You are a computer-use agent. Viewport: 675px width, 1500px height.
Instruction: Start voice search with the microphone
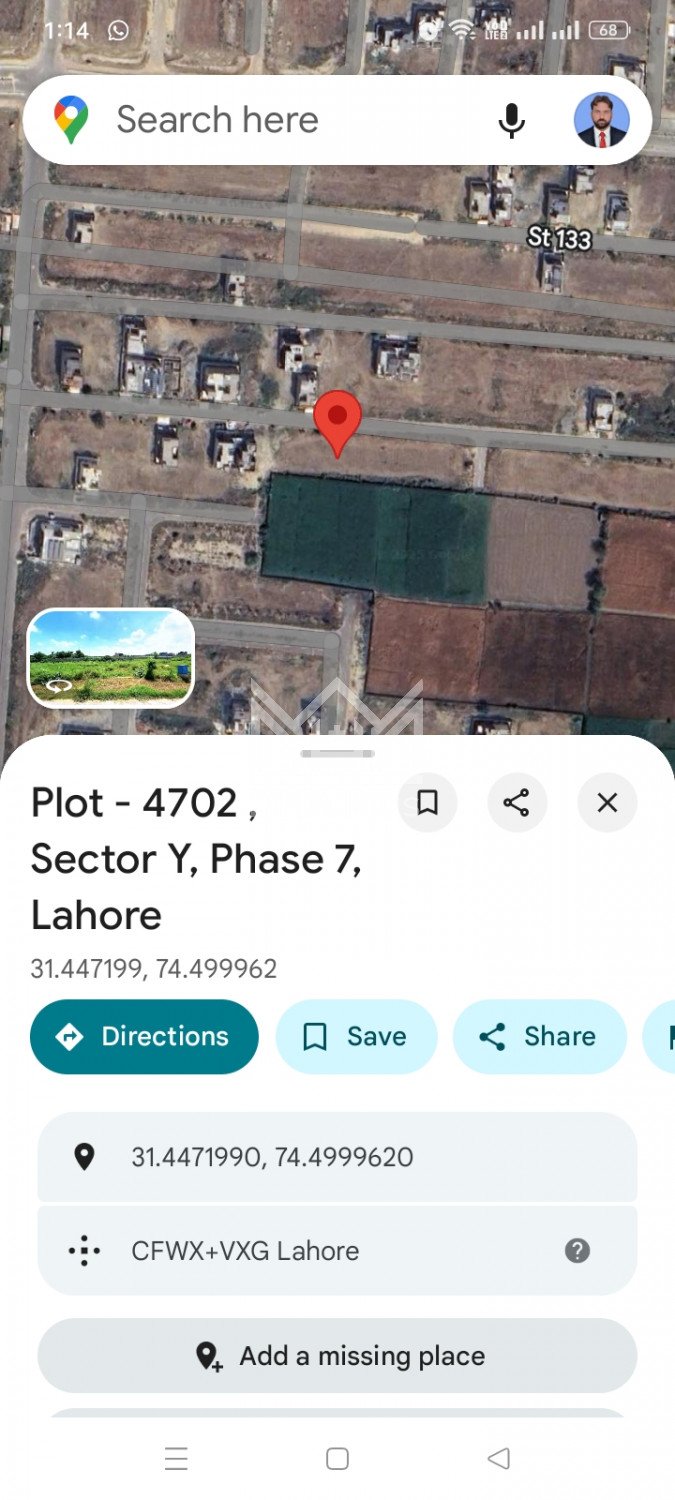pos(511,120)
